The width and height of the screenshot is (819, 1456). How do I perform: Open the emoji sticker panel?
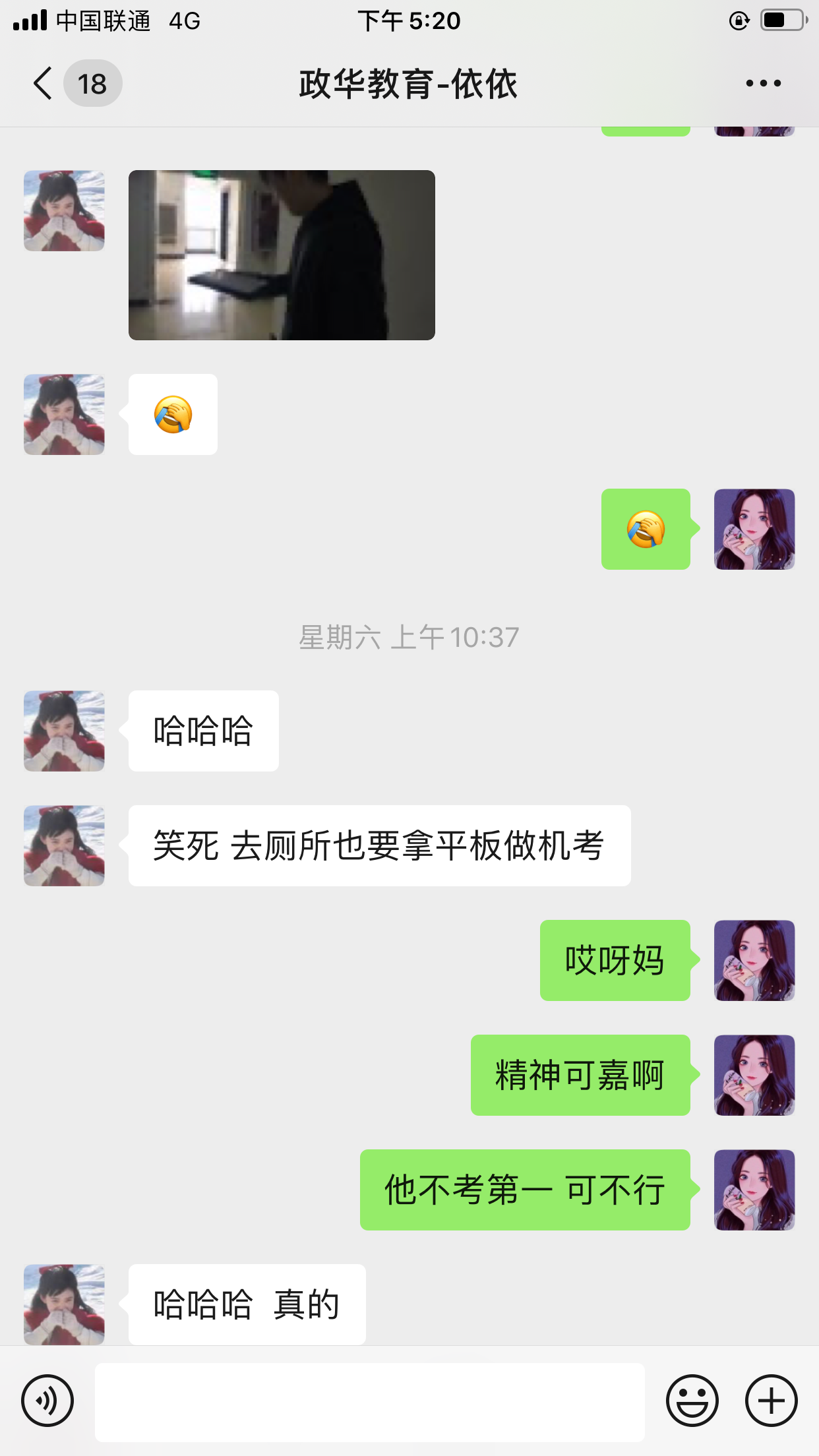[692, 1401]
